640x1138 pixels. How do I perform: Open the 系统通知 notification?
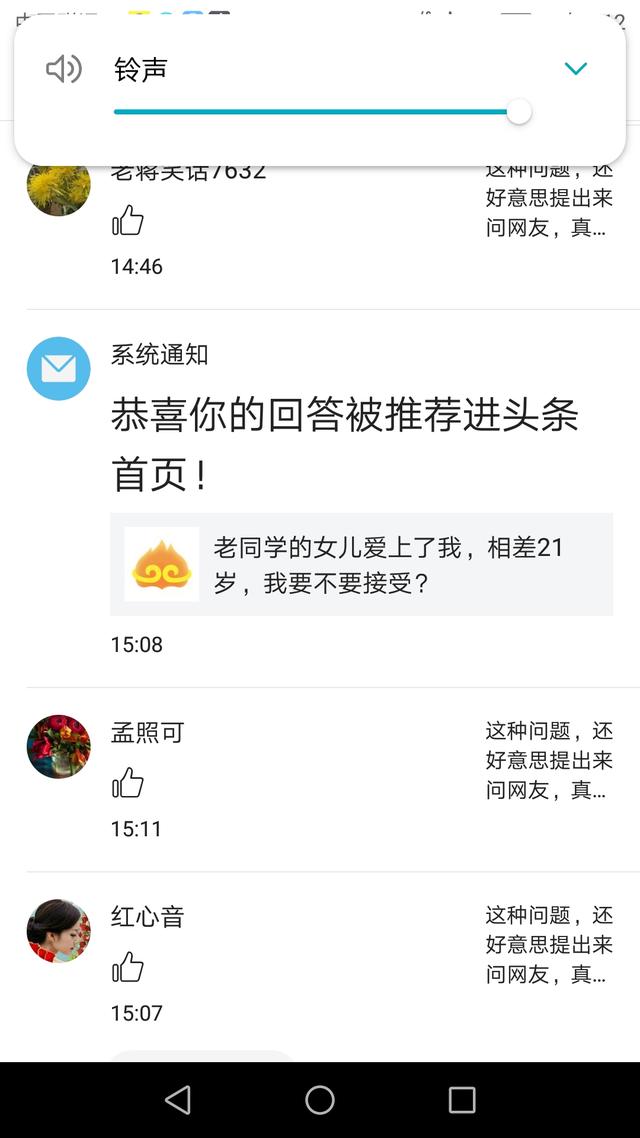344,441
